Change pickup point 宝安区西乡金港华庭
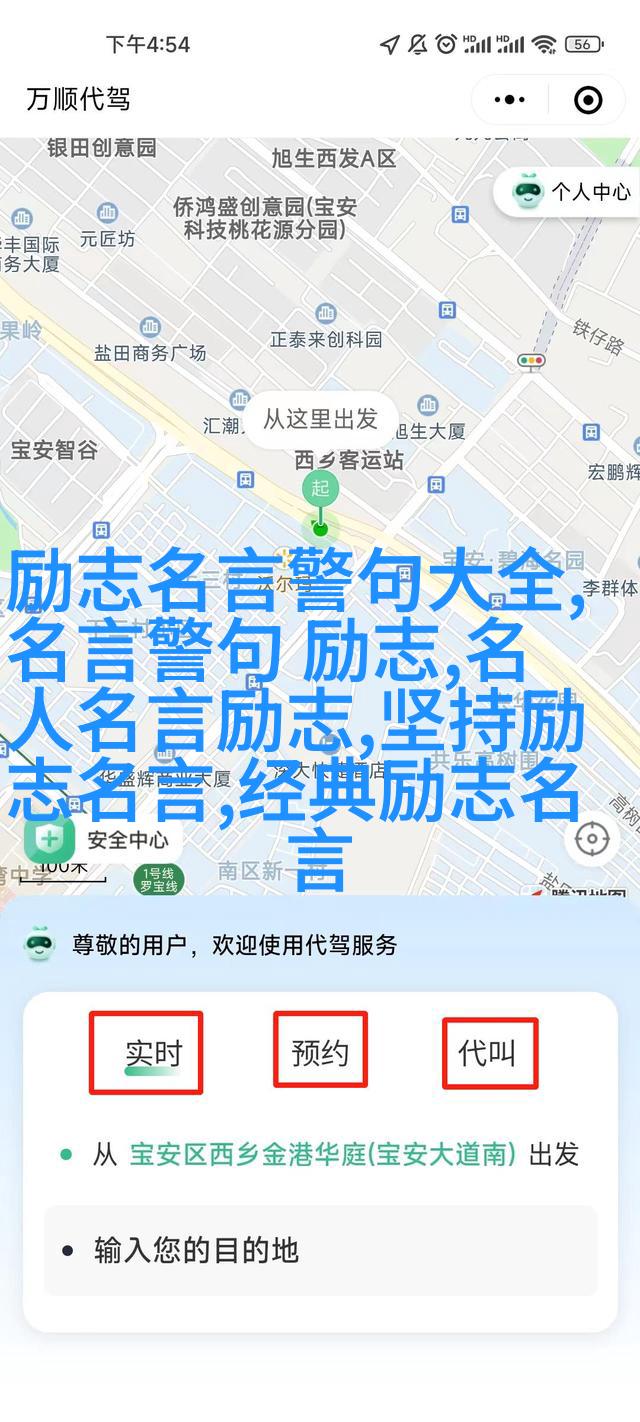Screen dimensions: 640x1422 click(322, 1155)
